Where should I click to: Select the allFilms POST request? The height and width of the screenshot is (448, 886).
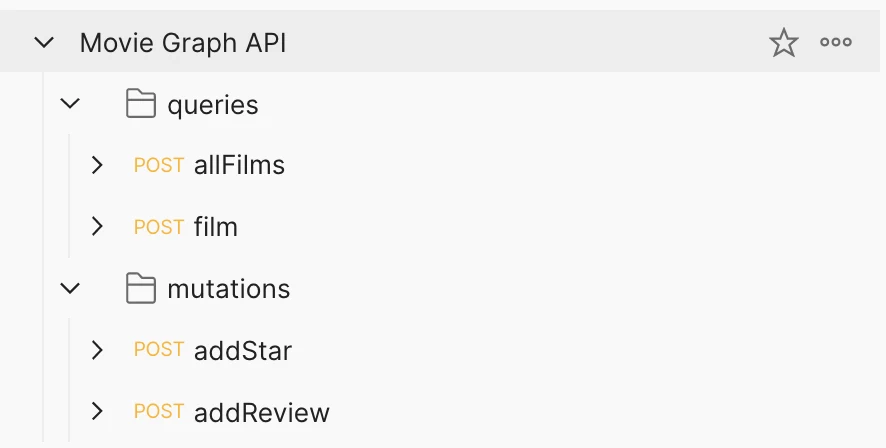pos(239,165)
